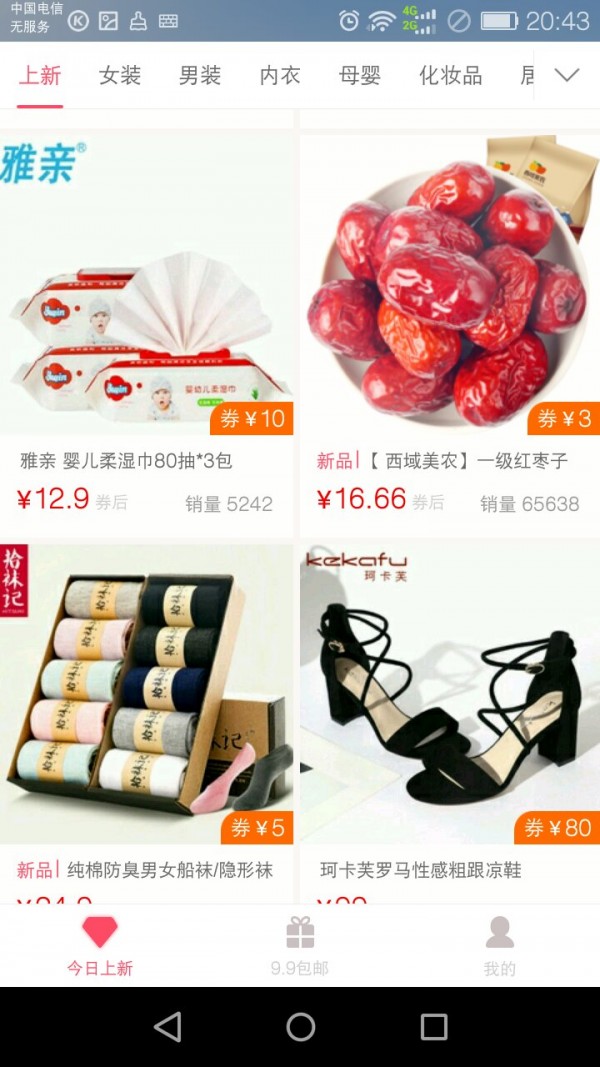This screenshot has height=1067, width=600.
Task: Switch to the 男装 category tab
Action: click(x=200, y=76)
